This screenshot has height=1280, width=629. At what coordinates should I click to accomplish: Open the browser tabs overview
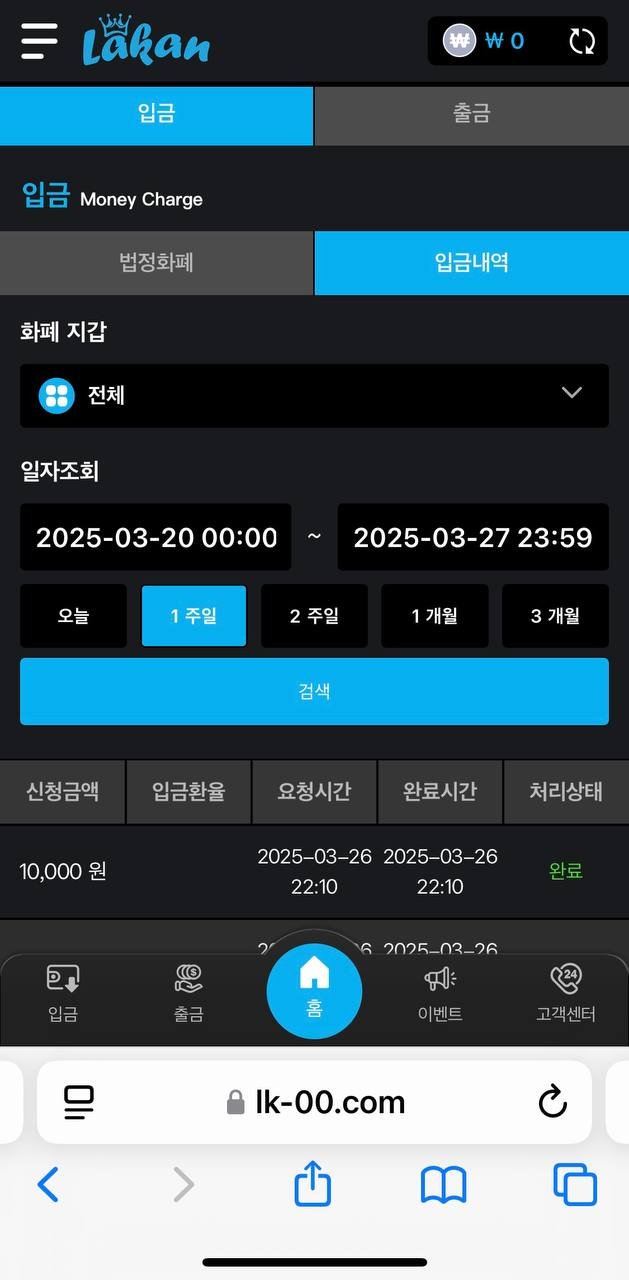575,1186
